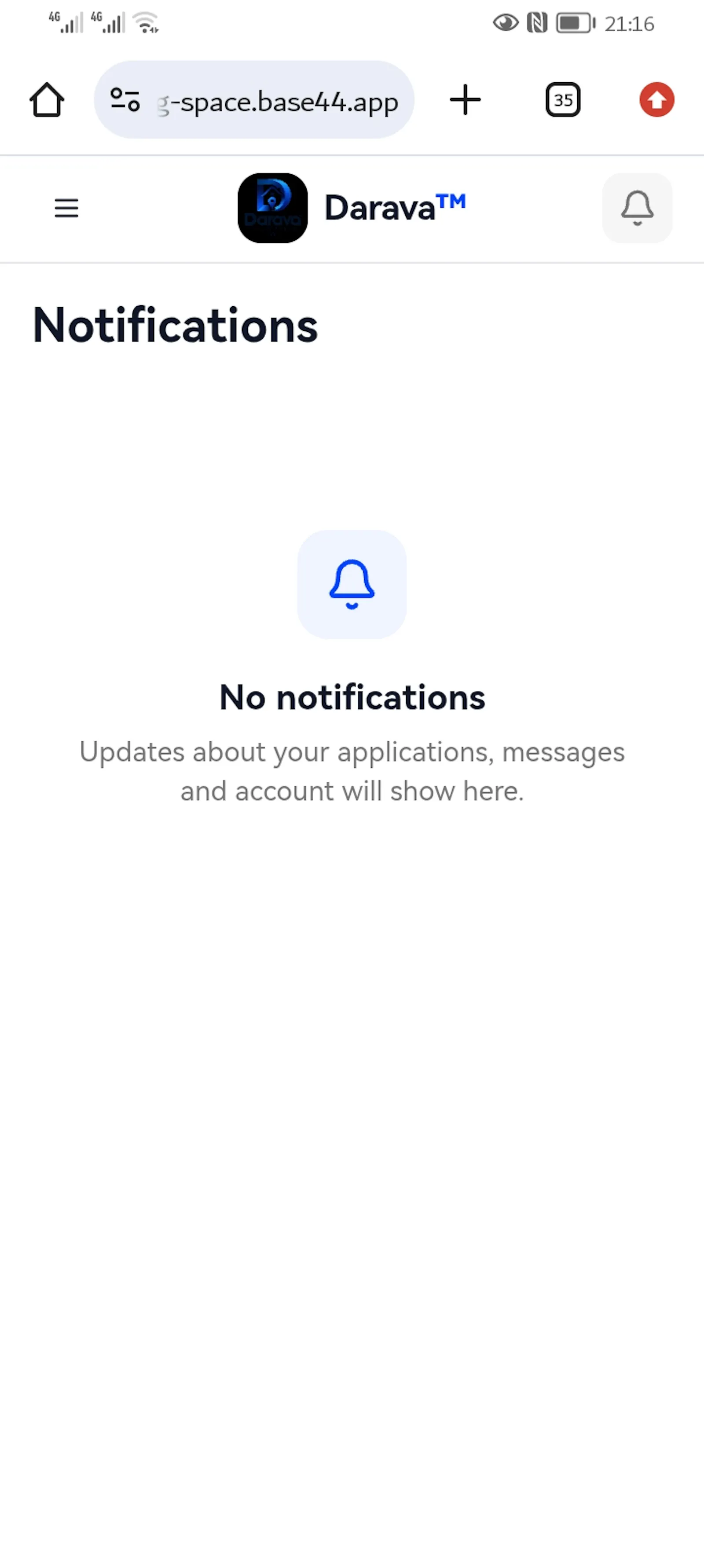
Task: Tap the base44.app address bar
Action: 254,100
